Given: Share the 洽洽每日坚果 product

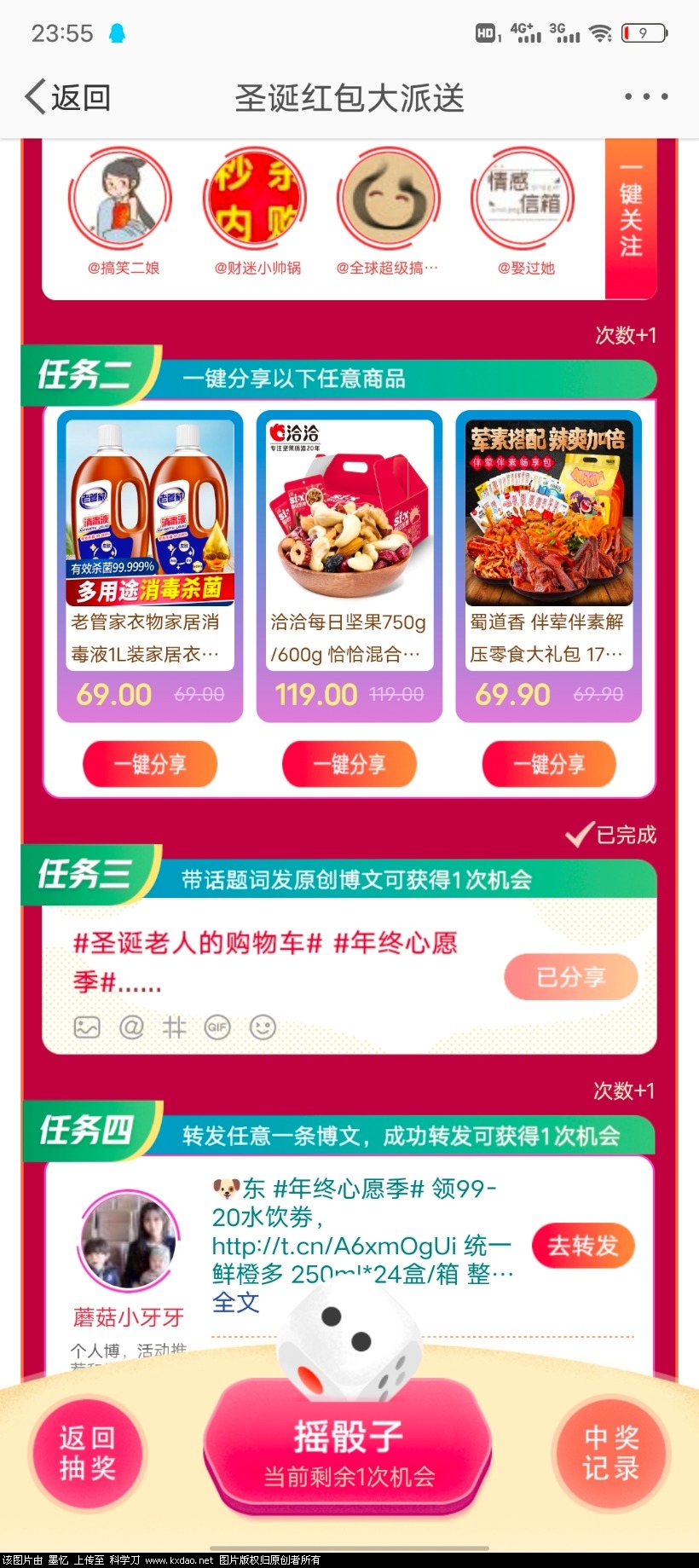Looking at the screenshot, I should tap(349, 764).
